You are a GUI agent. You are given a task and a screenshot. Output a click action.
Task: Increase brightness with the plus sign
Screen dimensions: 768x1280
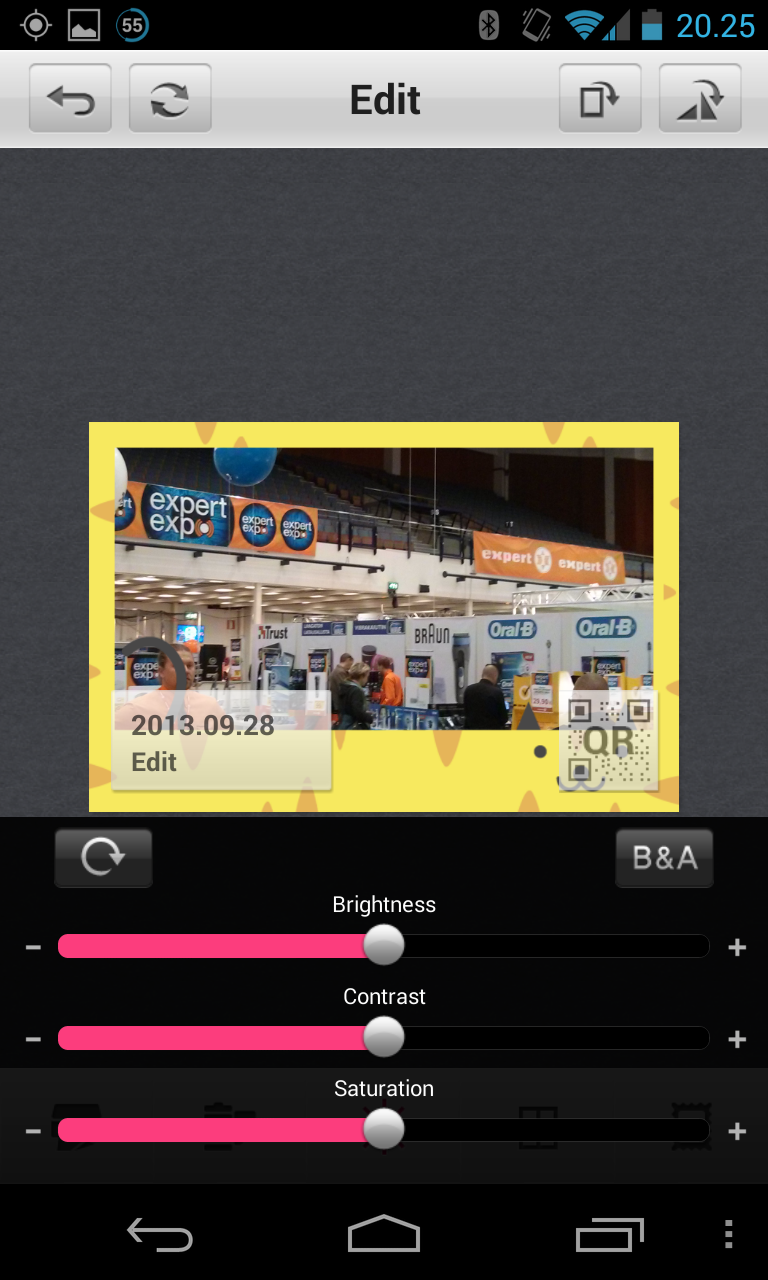tap(737, 947)
